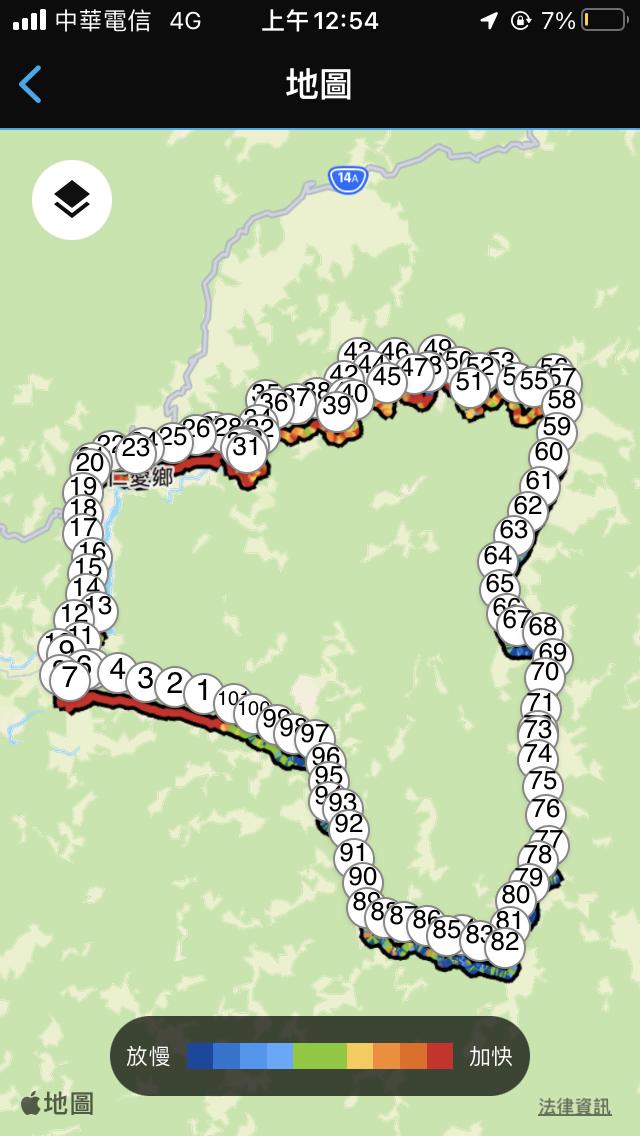Go back using the top-left arrow

coord(31,85)
